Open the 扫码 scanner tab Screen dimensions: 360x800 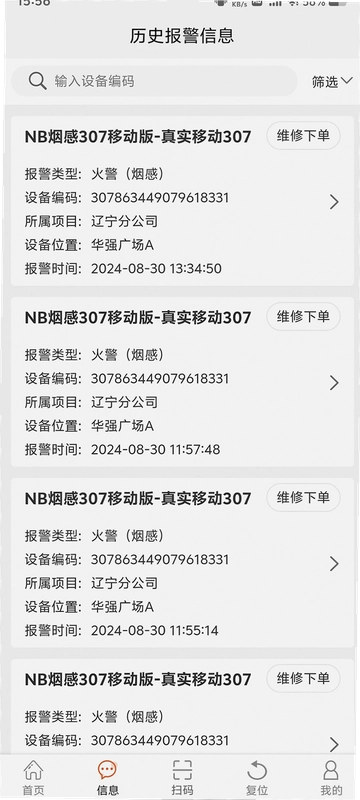point(182,777)
